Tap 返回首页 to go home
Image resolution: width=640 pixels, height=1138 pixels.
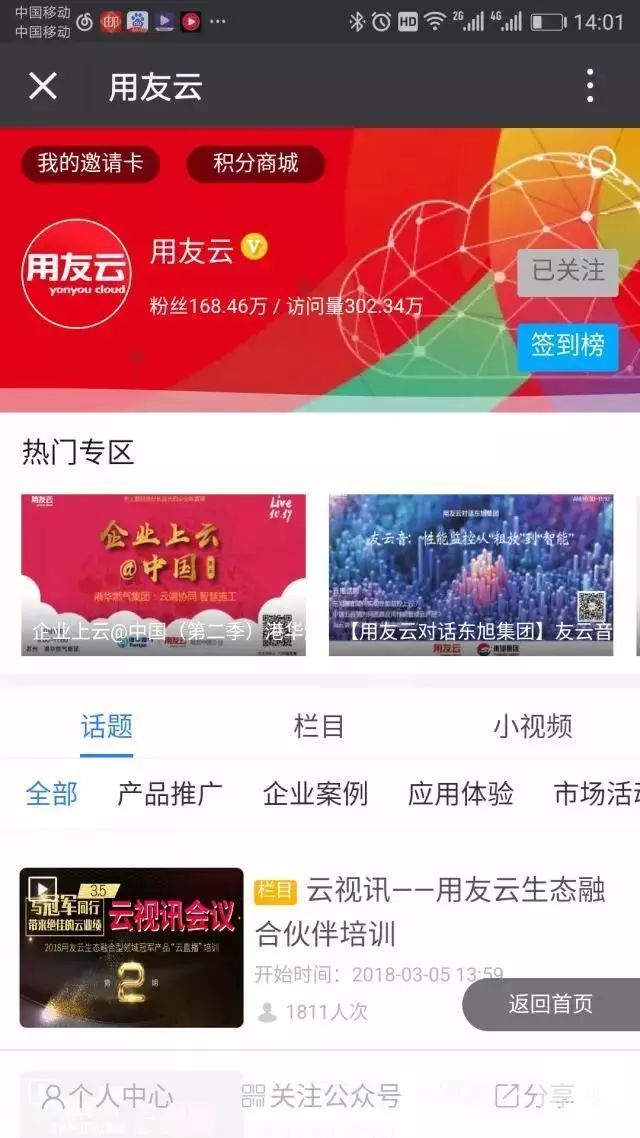pos(551,1004)
